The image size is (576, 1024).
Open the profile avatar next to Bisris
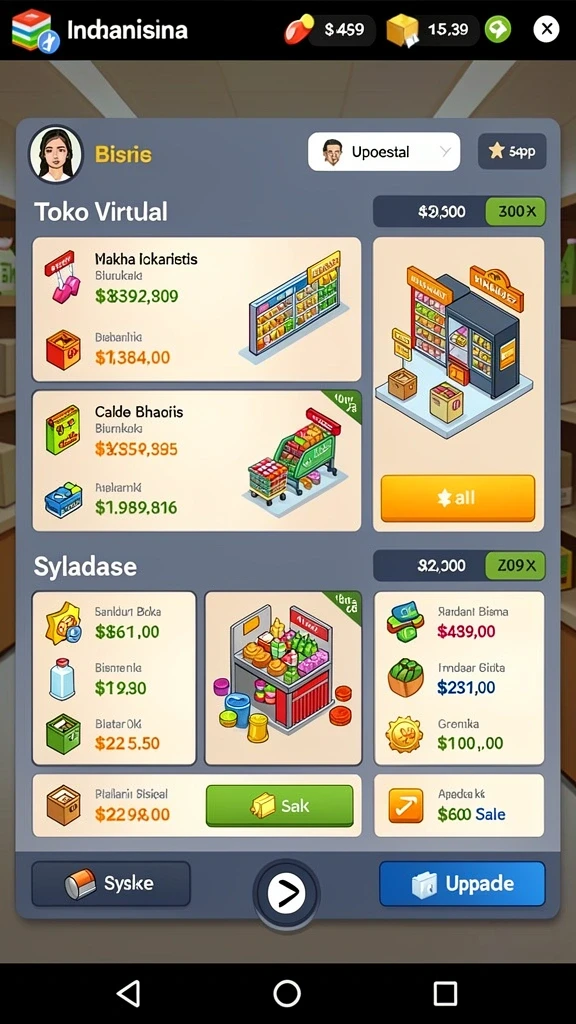56,154
